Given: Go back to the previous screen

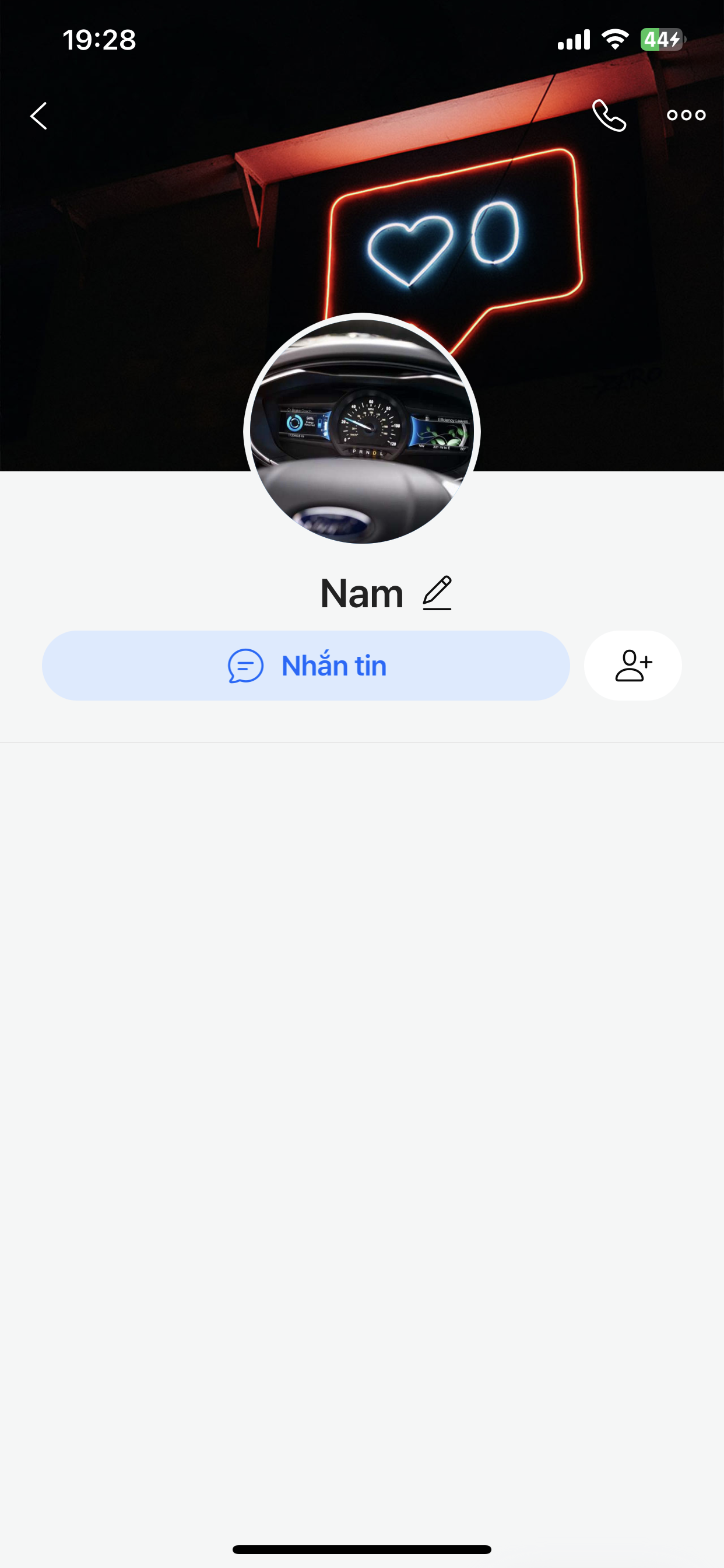Looking at the screenshot, I should pyautogui.click(x=39, y=116).
